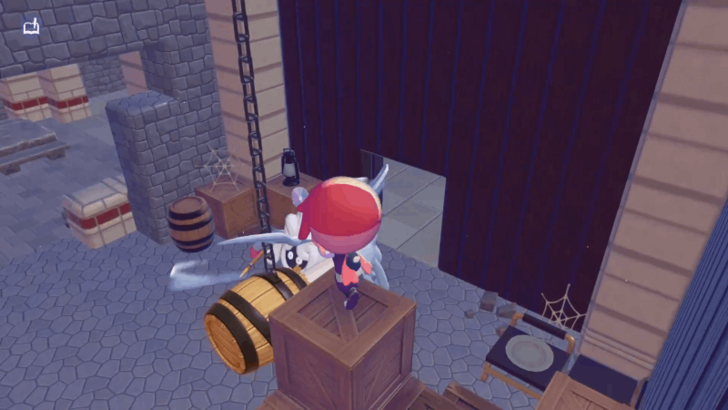This screenshot has width=728, height=410.
Task: Open the journal book icon
Action: tap(32, 26)
